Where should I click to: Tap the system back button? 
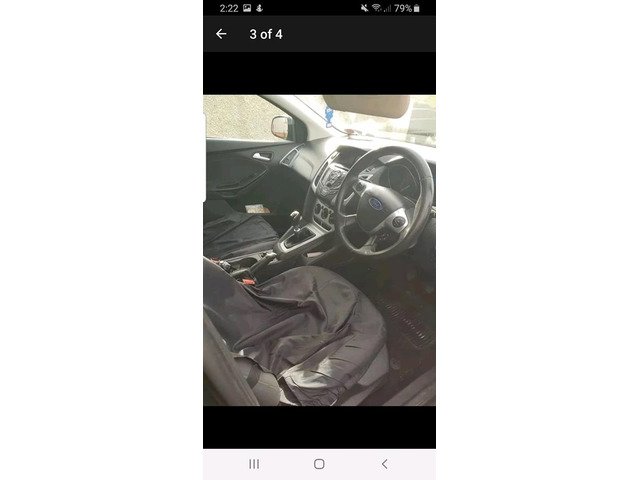click(x=385, y=464)
